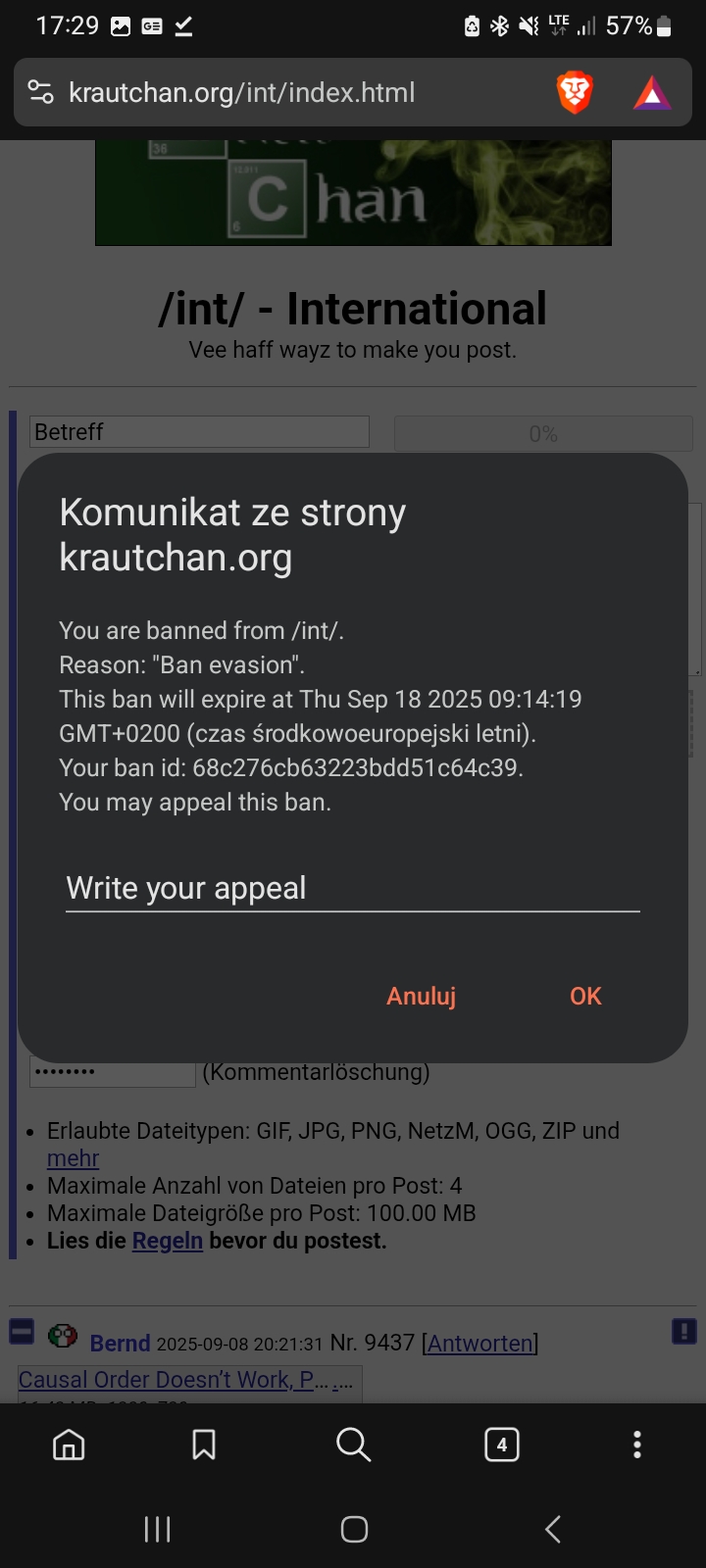Viewport: 706px width, 1568px height.
Task: Focus the Write your appeal field
Action: click(x=353, y=888)
